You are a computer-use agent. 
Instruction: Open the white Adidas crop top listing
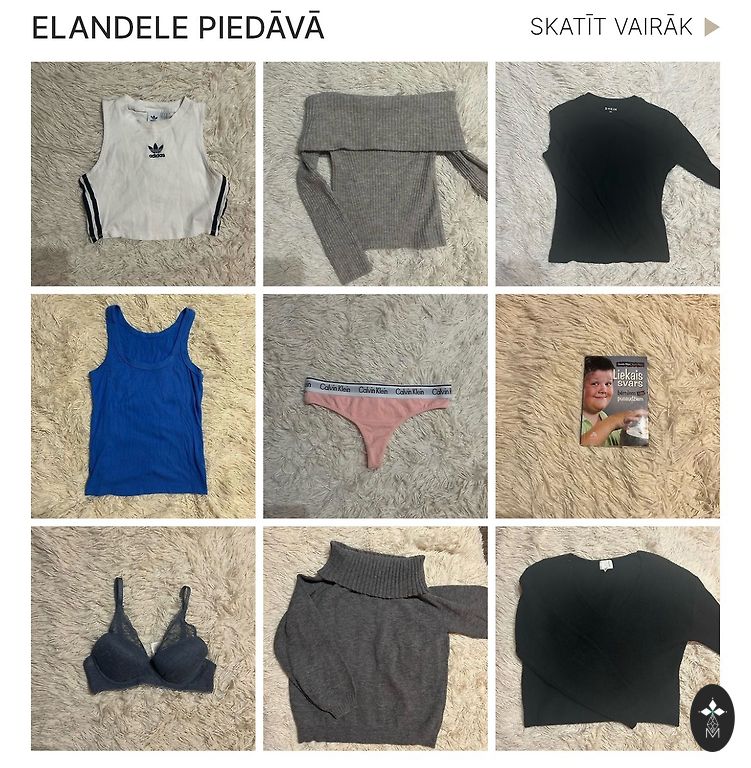(x=143, y=174)
